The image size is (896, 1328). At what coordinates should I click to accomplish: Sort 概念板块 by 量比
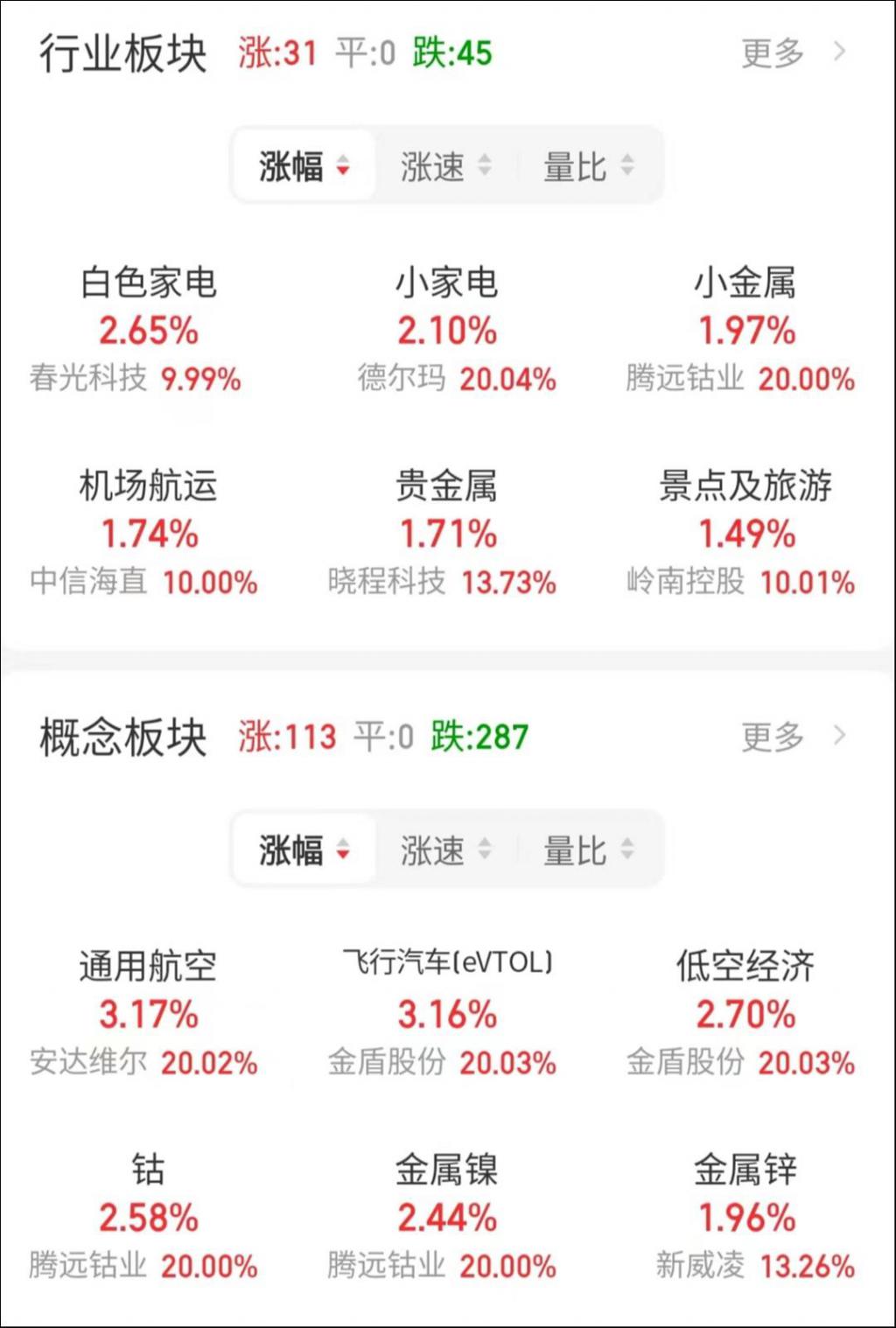[588, 849]
